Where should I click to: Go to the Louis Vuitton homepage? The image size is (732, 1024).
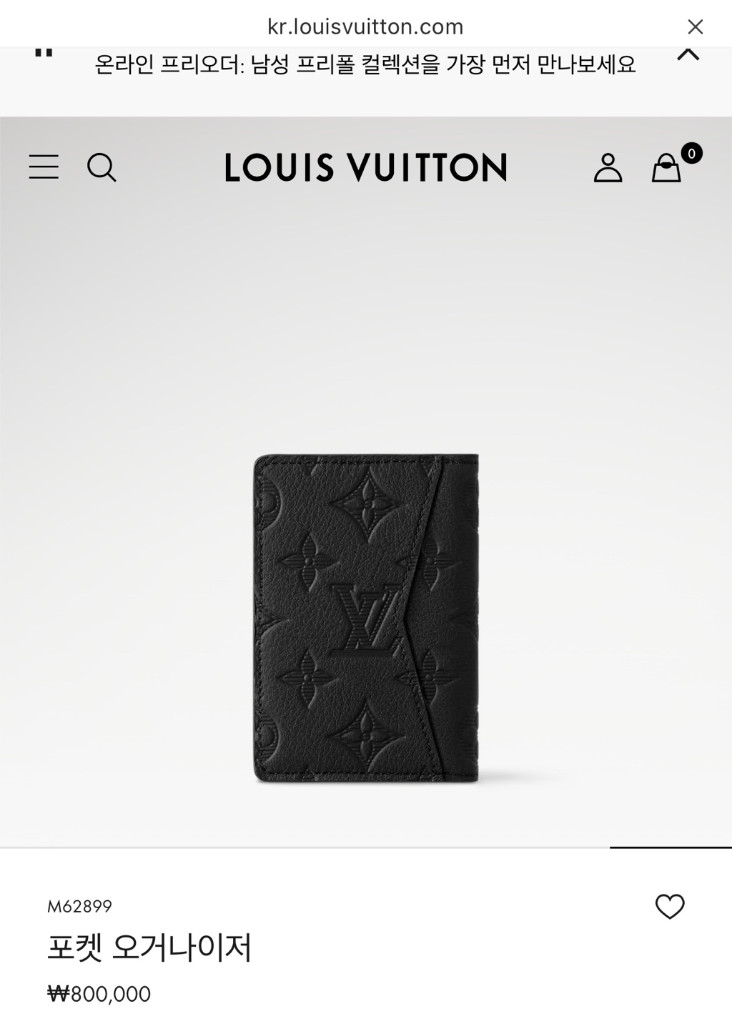[365, 167]
